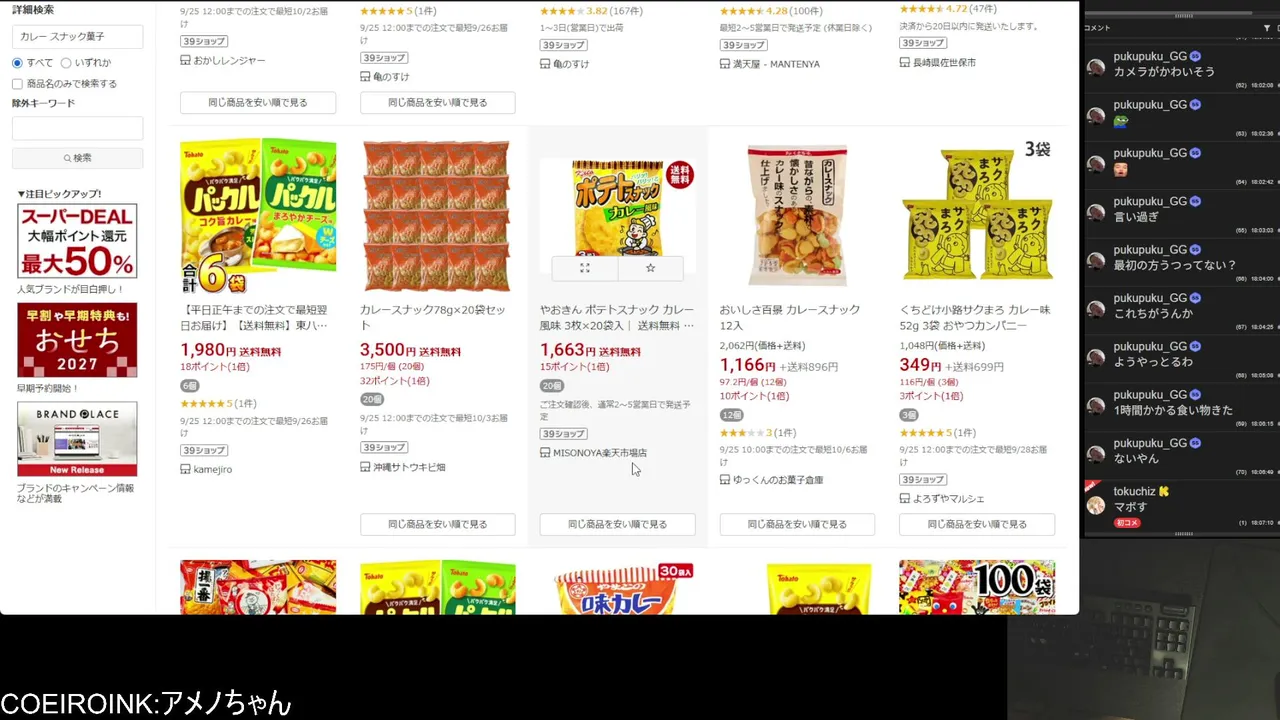Favorite the ポテトスナック item with star icon

(x=651, y=268)
